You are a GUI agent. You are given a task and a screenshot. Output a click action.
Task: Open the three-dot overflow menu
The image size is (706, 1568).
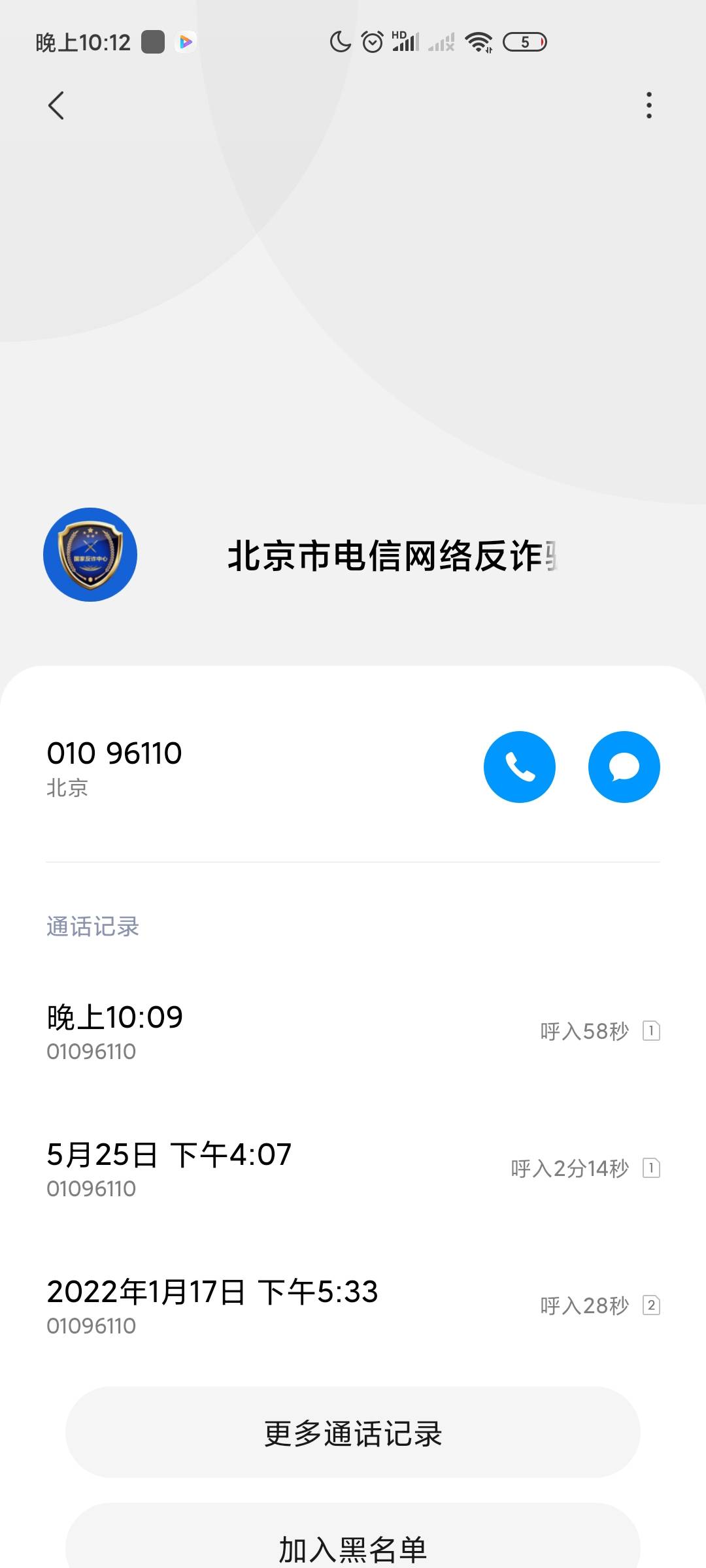click(648, 105)
